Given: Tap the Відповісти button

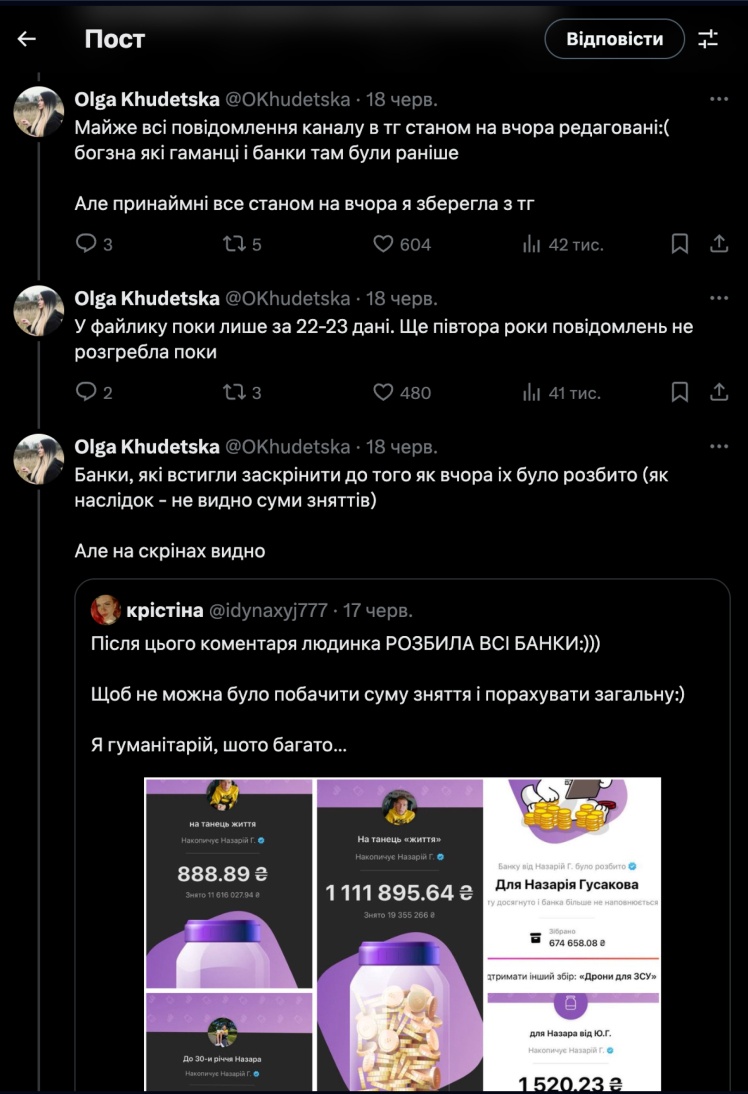Looking at the screenshot, I should (614, 39).
